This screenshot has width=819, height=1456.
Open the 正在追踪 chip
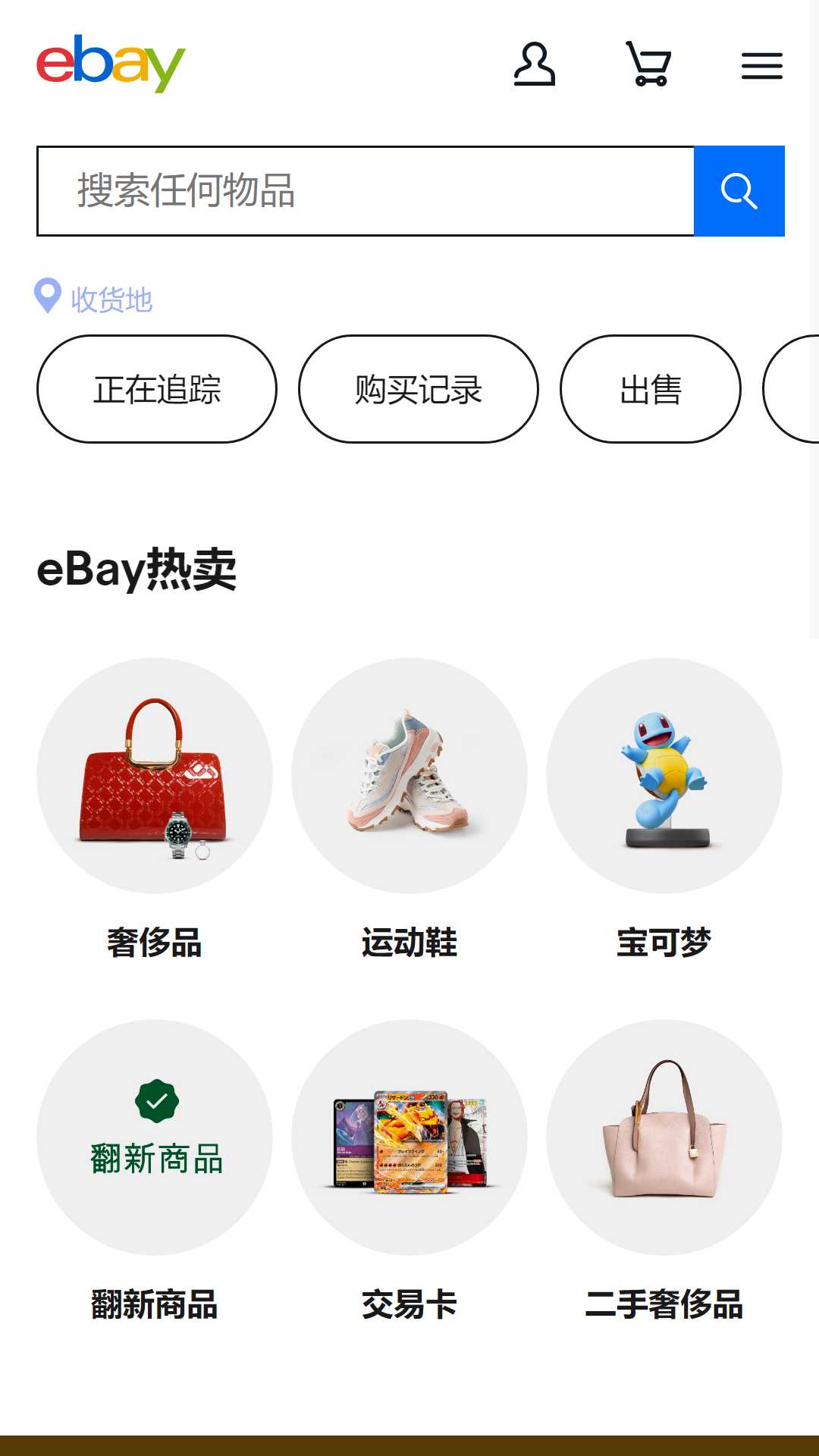157,389
